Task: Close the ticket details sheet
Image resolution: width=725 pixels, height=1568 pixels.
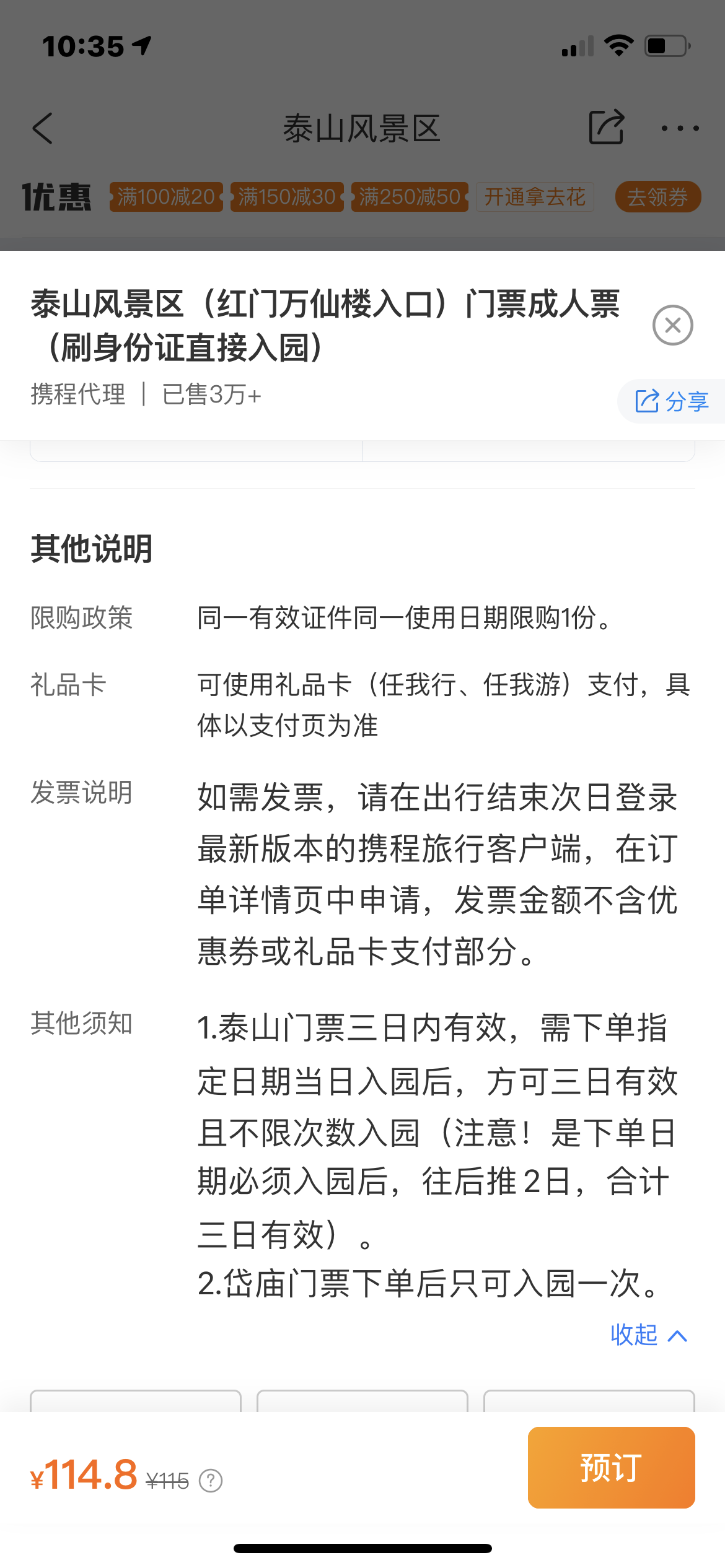Action: pos(672,325)
